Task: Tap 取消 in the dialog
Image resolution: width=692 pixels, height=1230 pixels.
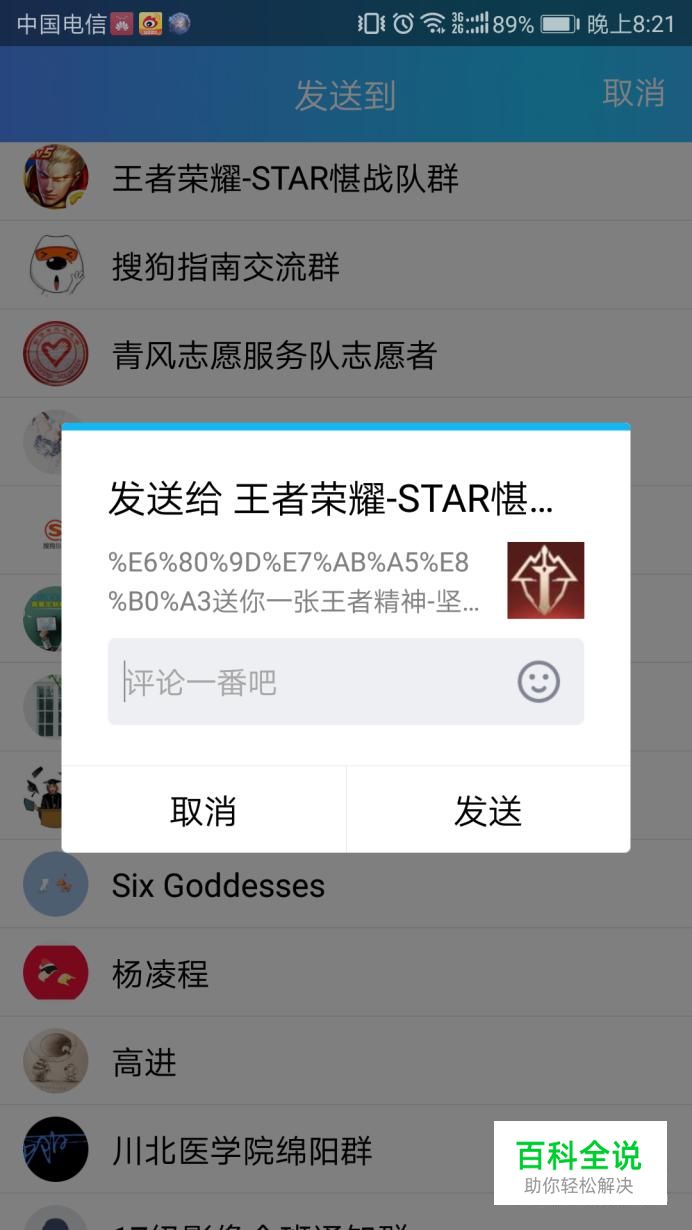Action: pyautogui.click(x=203, y=810)
